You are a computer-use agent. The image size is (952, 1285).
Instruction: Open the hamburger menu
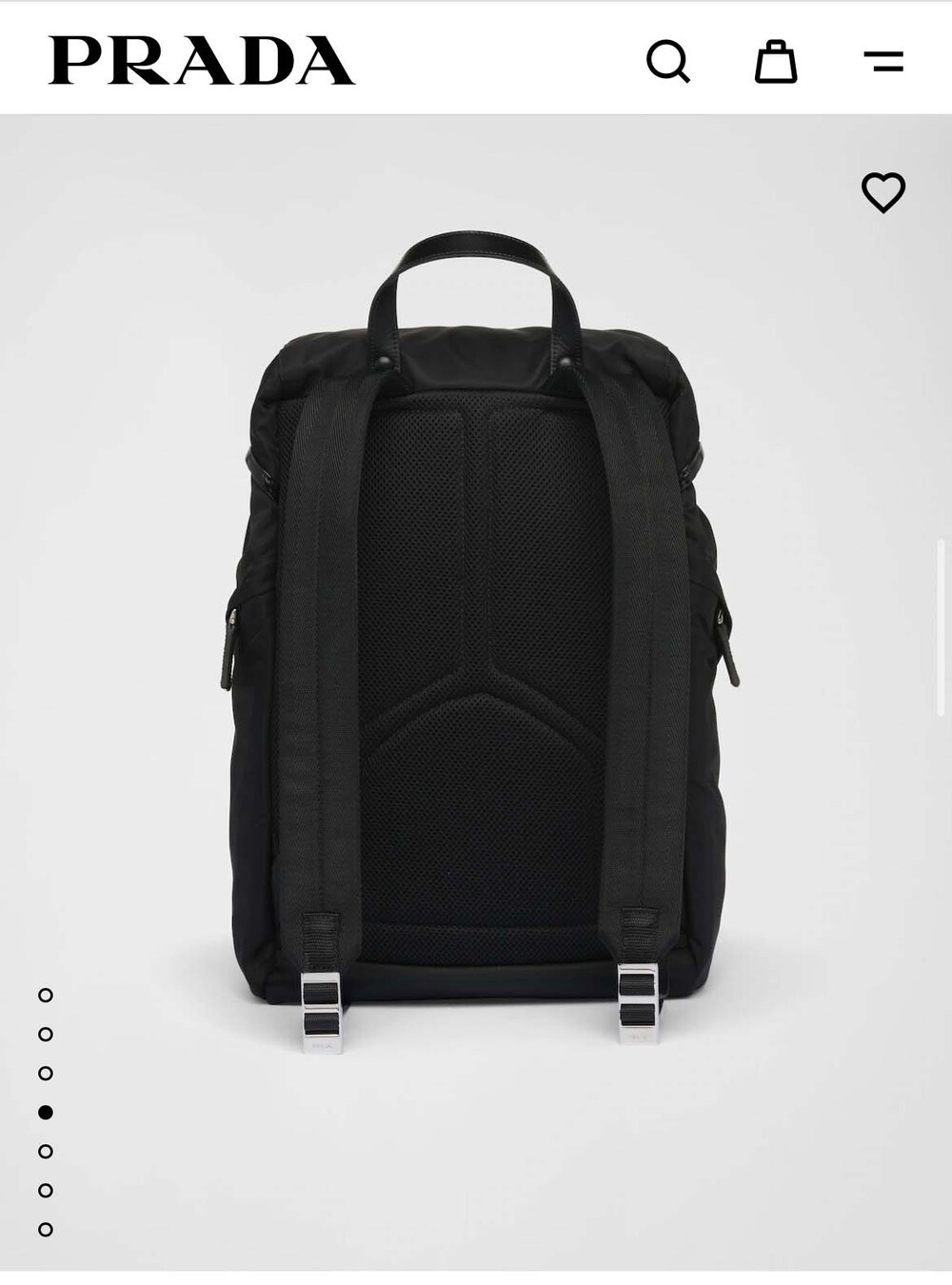click(883, 62)
